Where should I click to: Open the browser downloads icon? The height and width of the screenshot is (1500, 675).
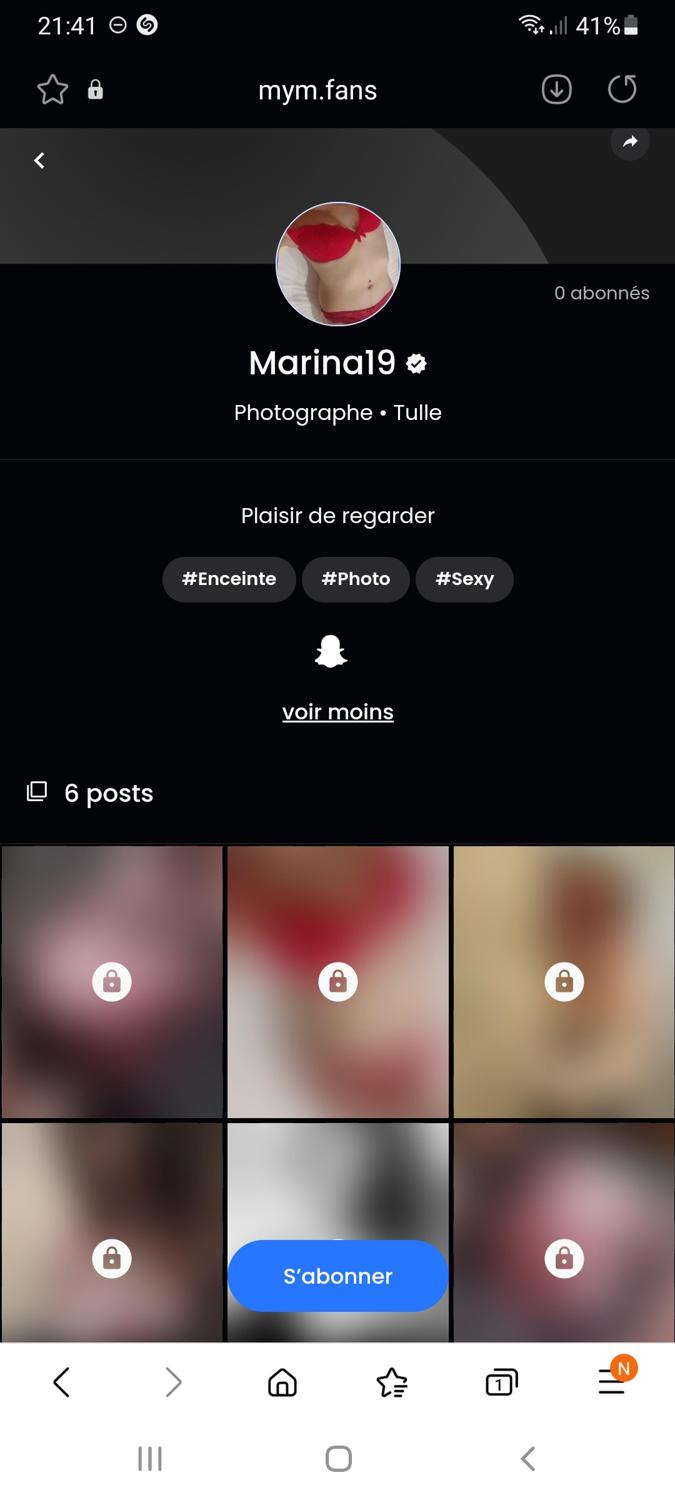pyautogui.click(x=556, y=90)
